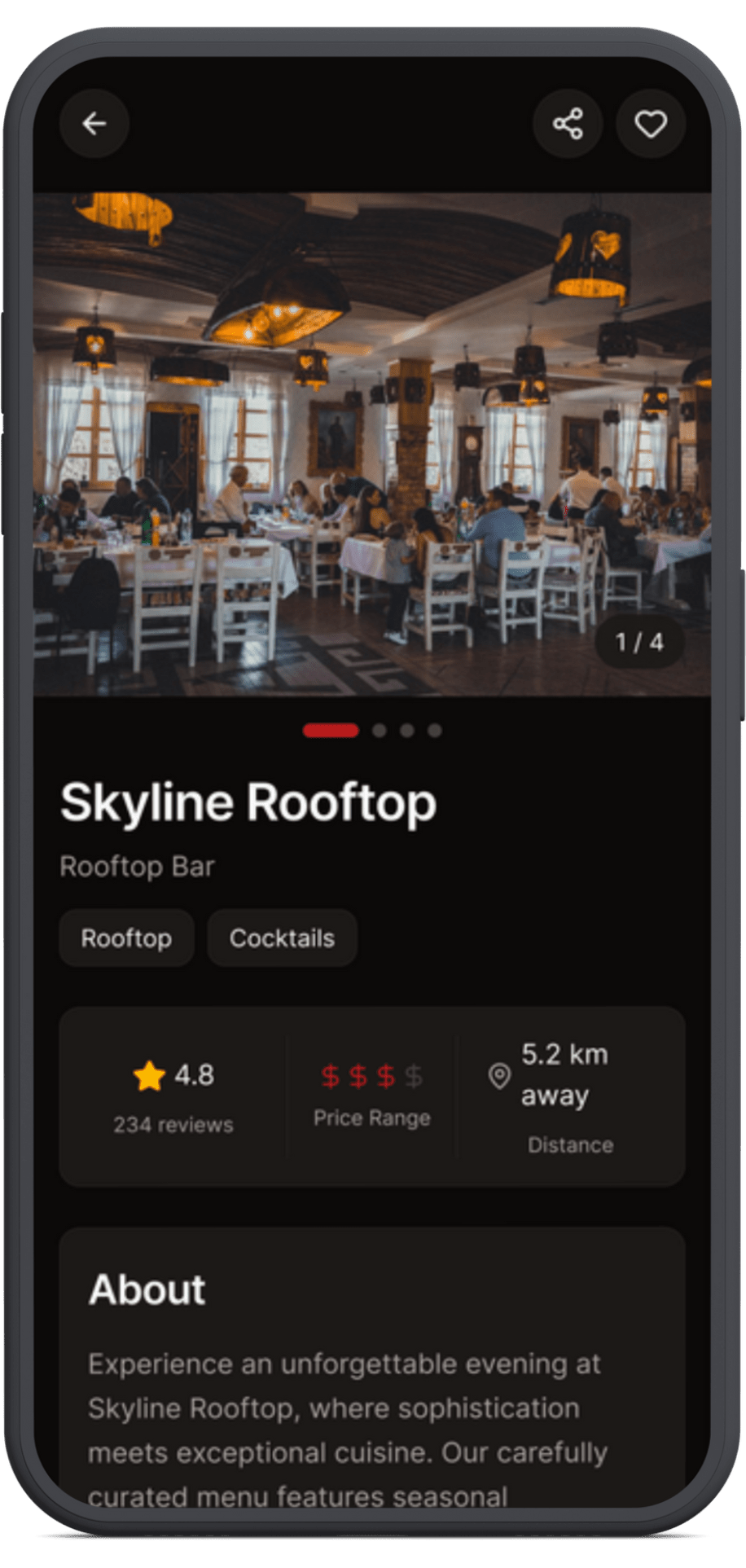The image size is (746, 1568).
Task: Share Skyline Rooftop
Action: (x=568, y=124)
